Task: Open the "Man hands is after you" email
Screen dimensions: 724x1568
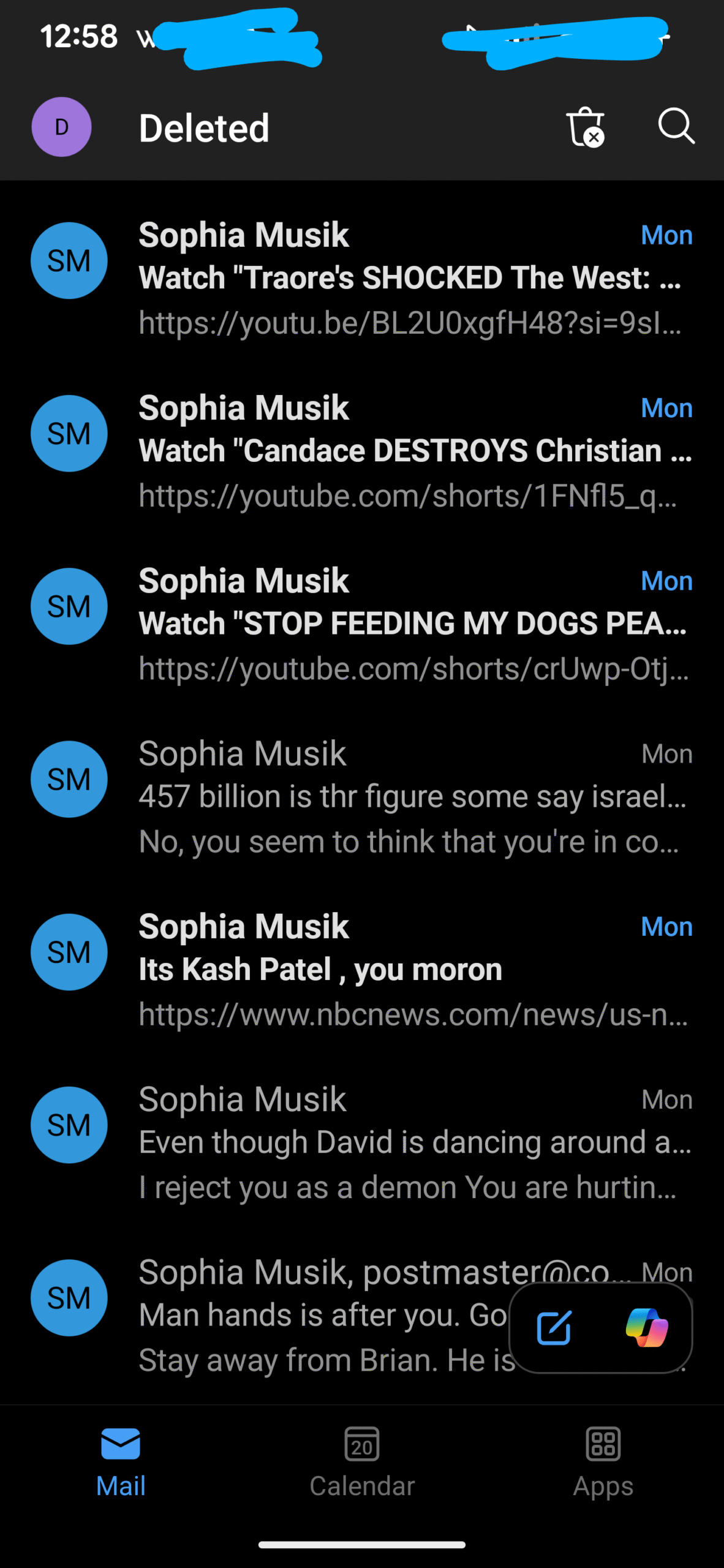Action: click(319, 1315)
